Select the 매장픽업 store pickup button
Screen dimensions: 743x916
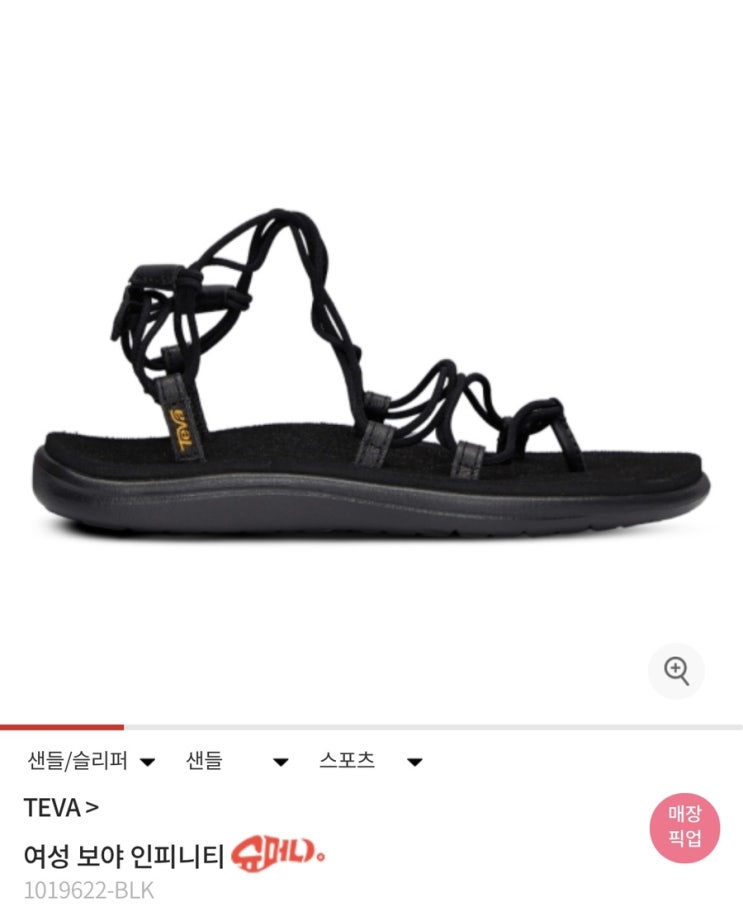point(685,827)
